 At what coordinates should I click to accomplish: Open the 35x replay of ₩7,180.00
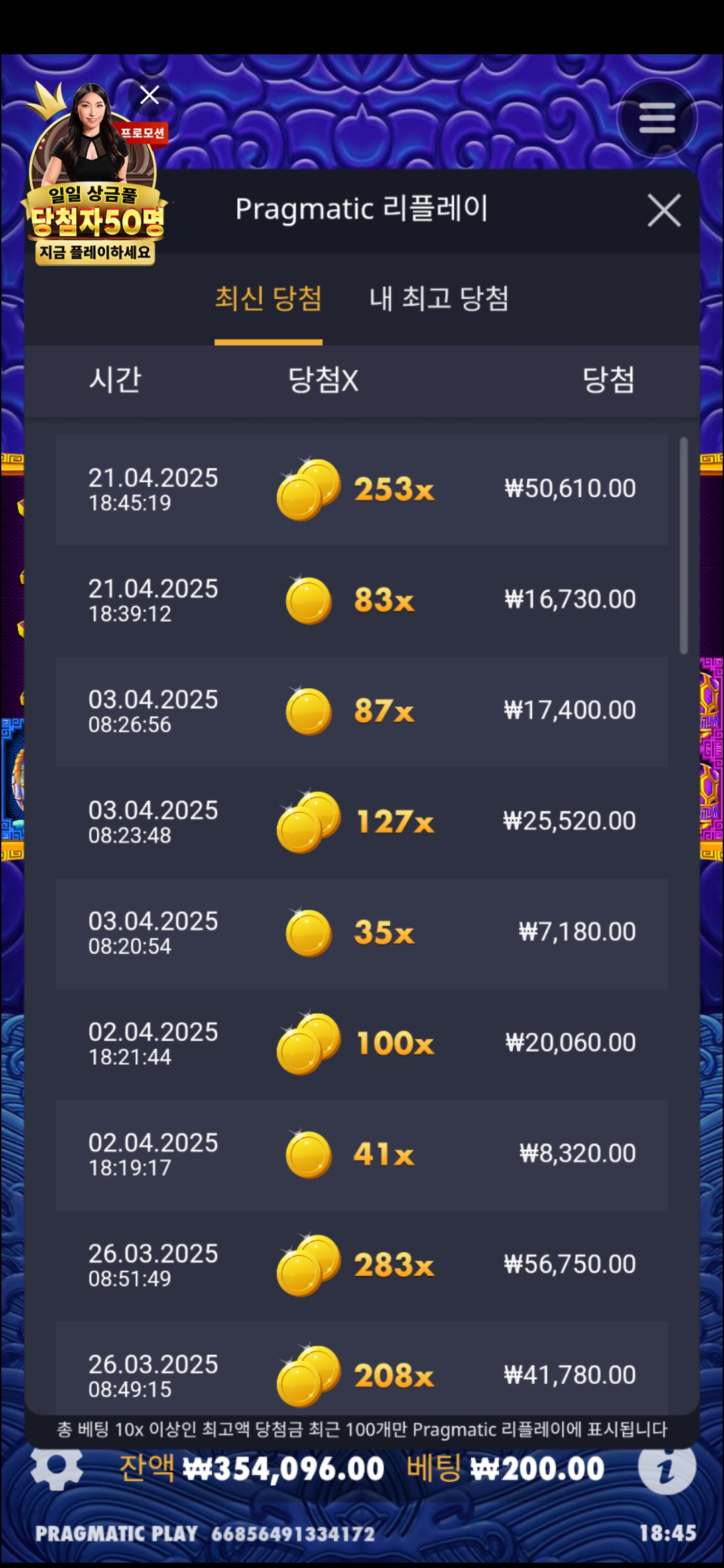click(362, 933)
